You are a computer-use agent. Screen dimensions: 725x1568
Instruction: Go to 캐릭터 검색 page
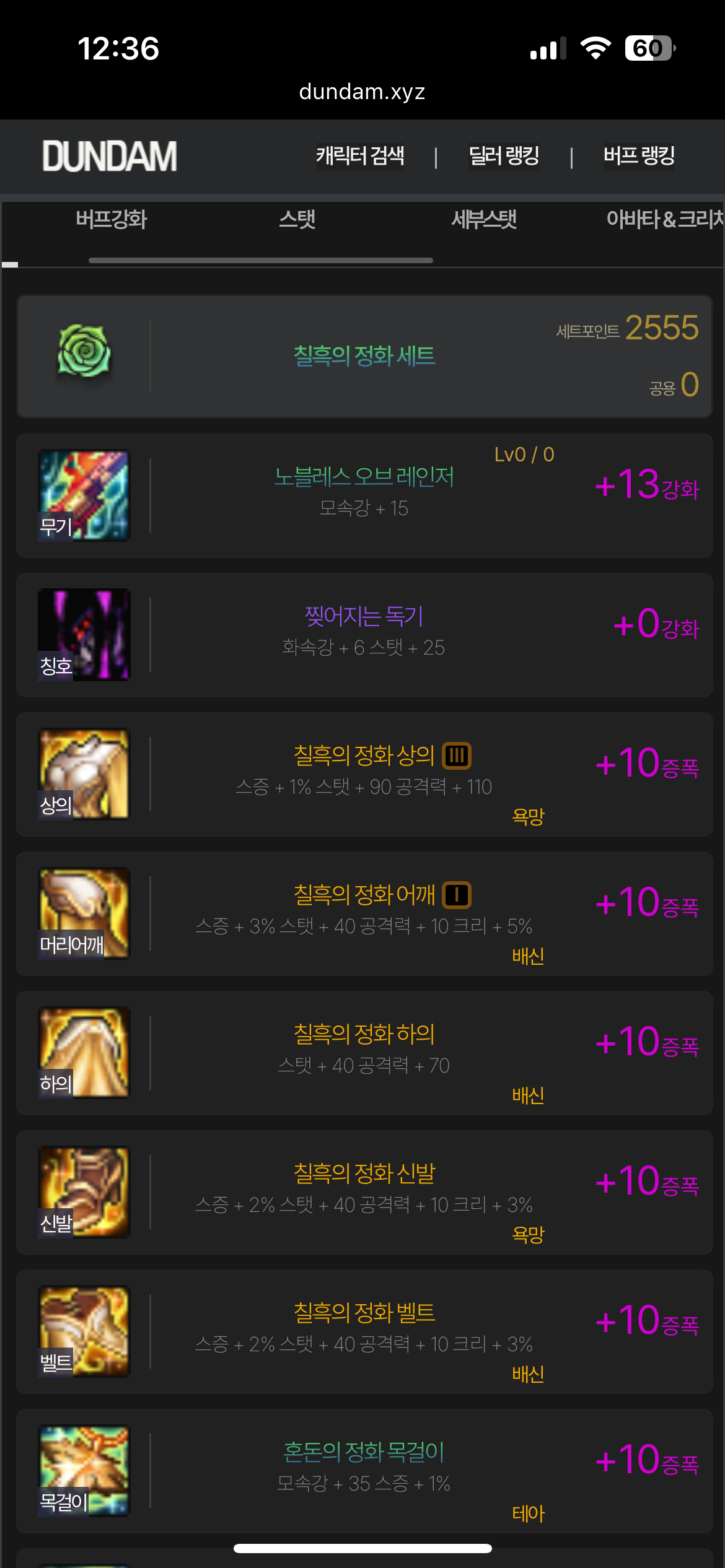[x=360, y=155]
